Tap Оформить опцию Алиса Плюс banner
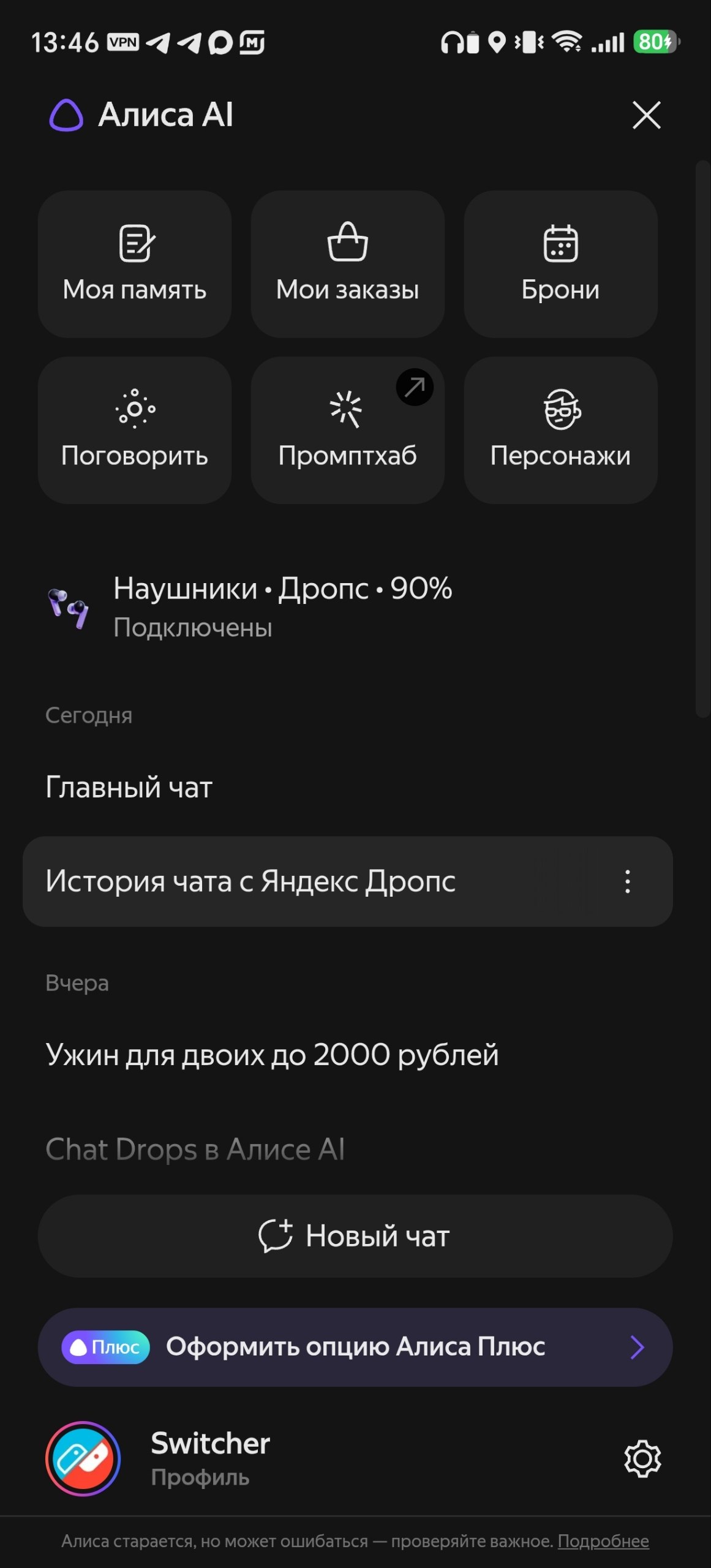Viewport: 711px width, 1568px height. point(355,1347)
